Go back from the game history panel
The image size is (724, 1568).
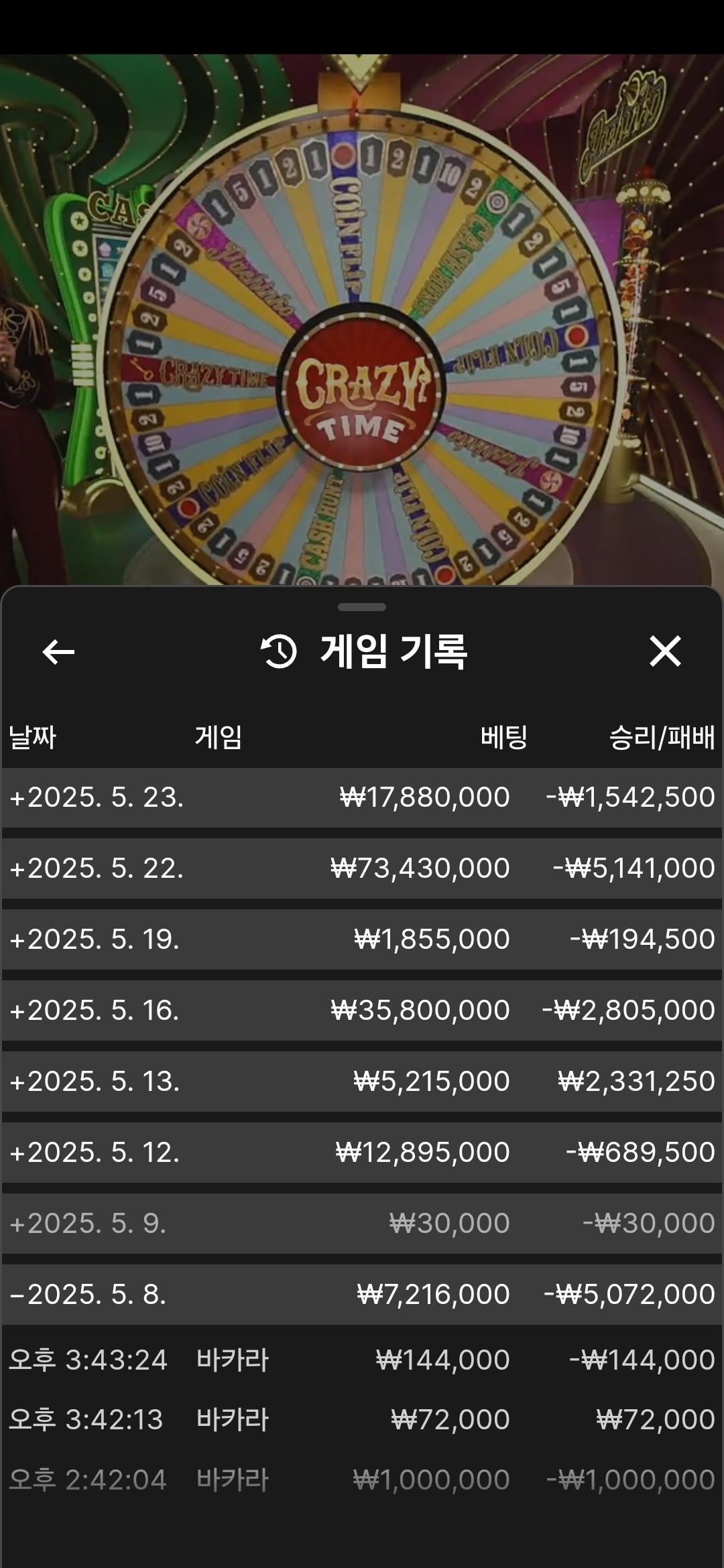click(58, 651)
